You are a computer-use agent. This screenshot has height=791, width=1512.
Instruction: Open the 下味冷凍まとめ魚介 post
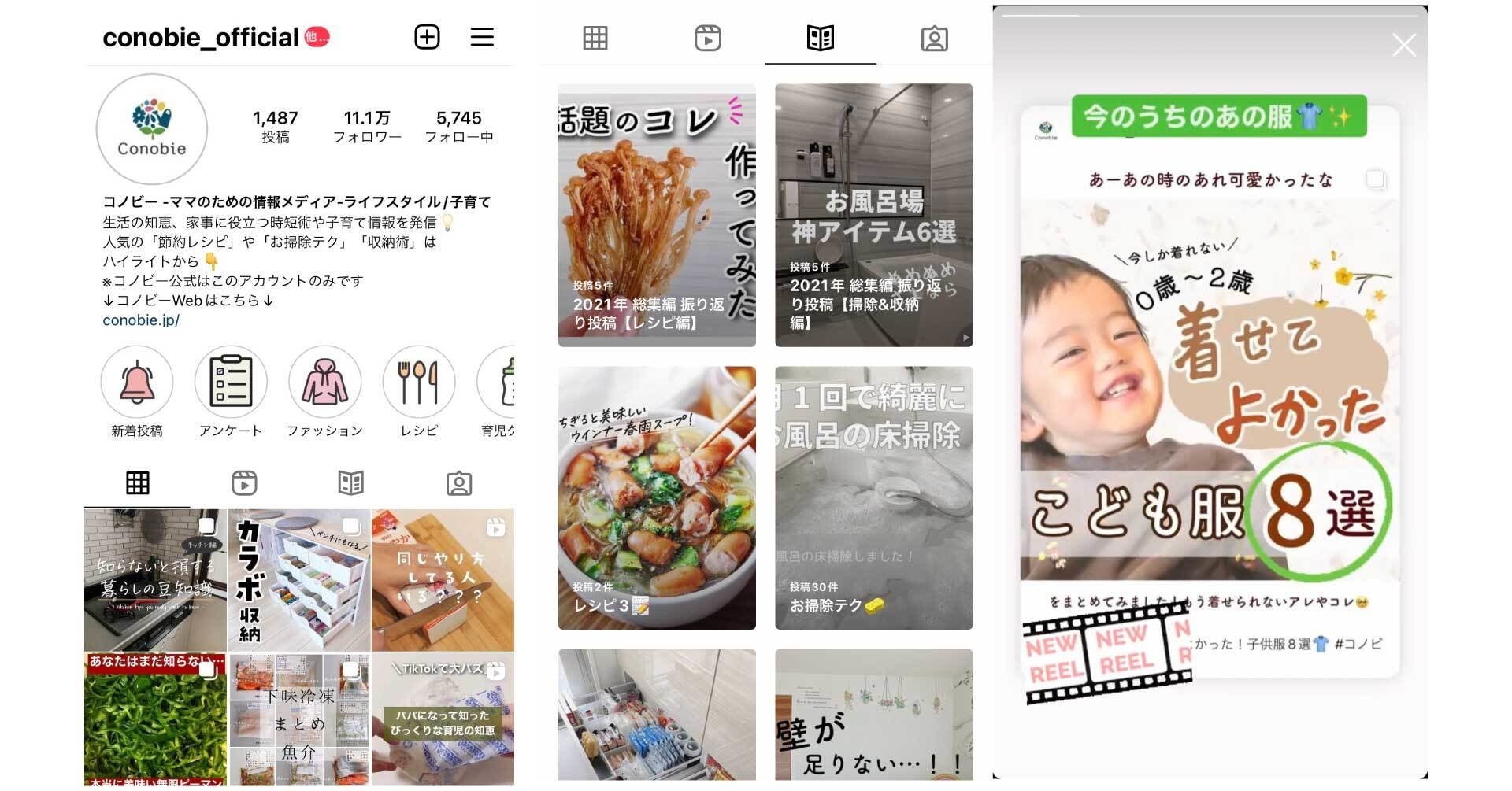click(x=299, y=719)
